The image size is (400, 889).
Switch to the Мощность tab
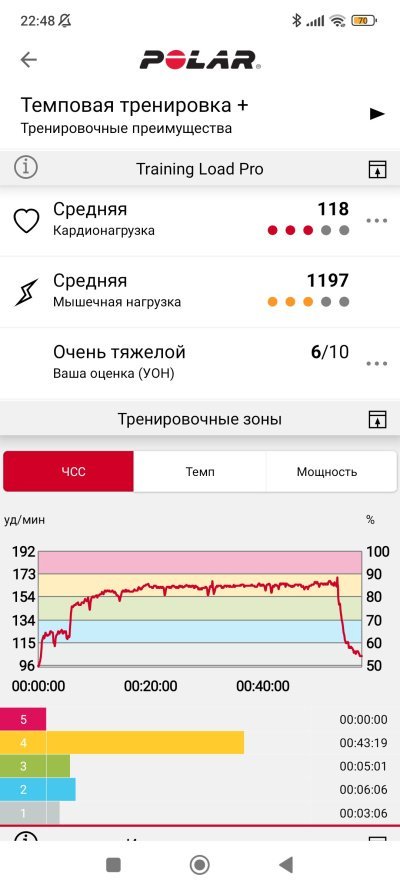[331, 471]
